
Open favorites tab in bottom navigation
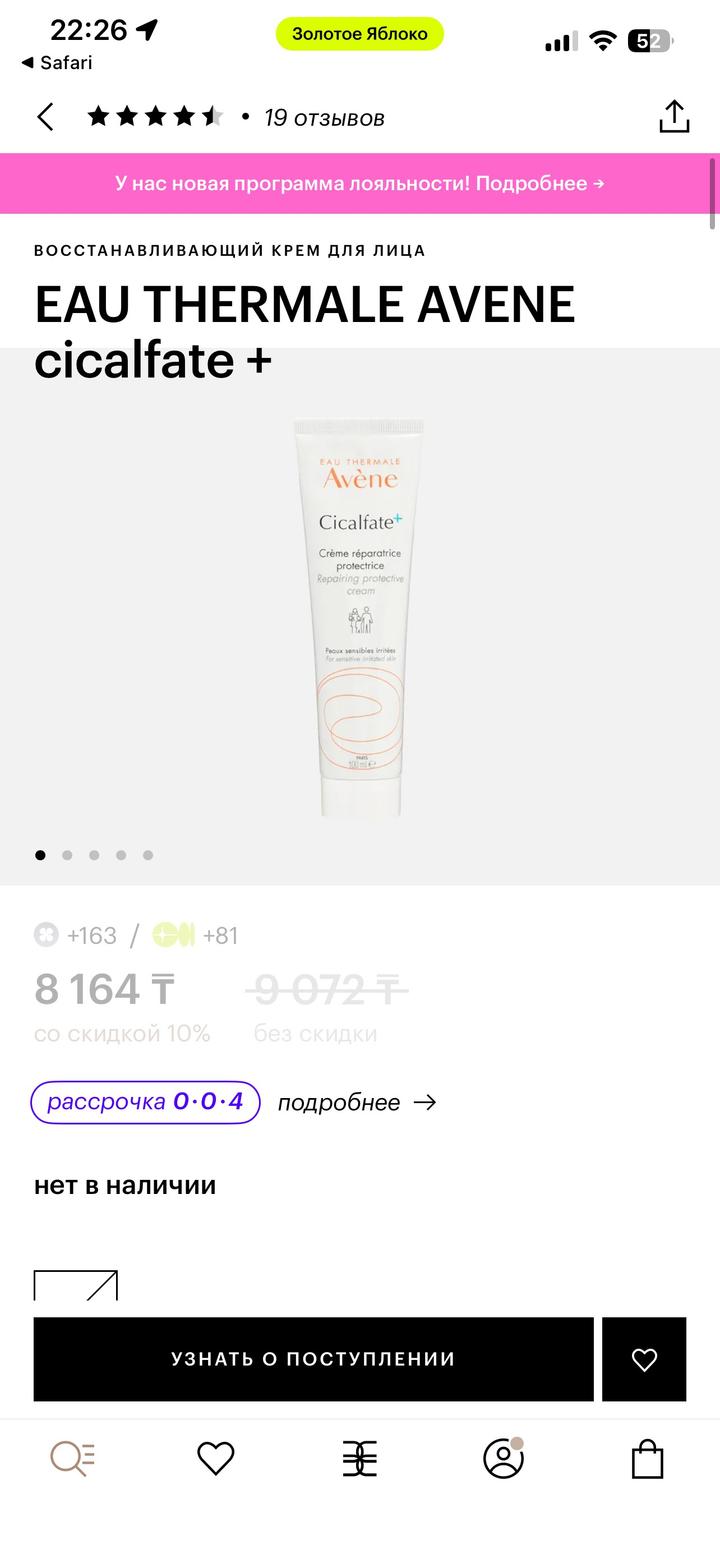(x=216, y=1459)
